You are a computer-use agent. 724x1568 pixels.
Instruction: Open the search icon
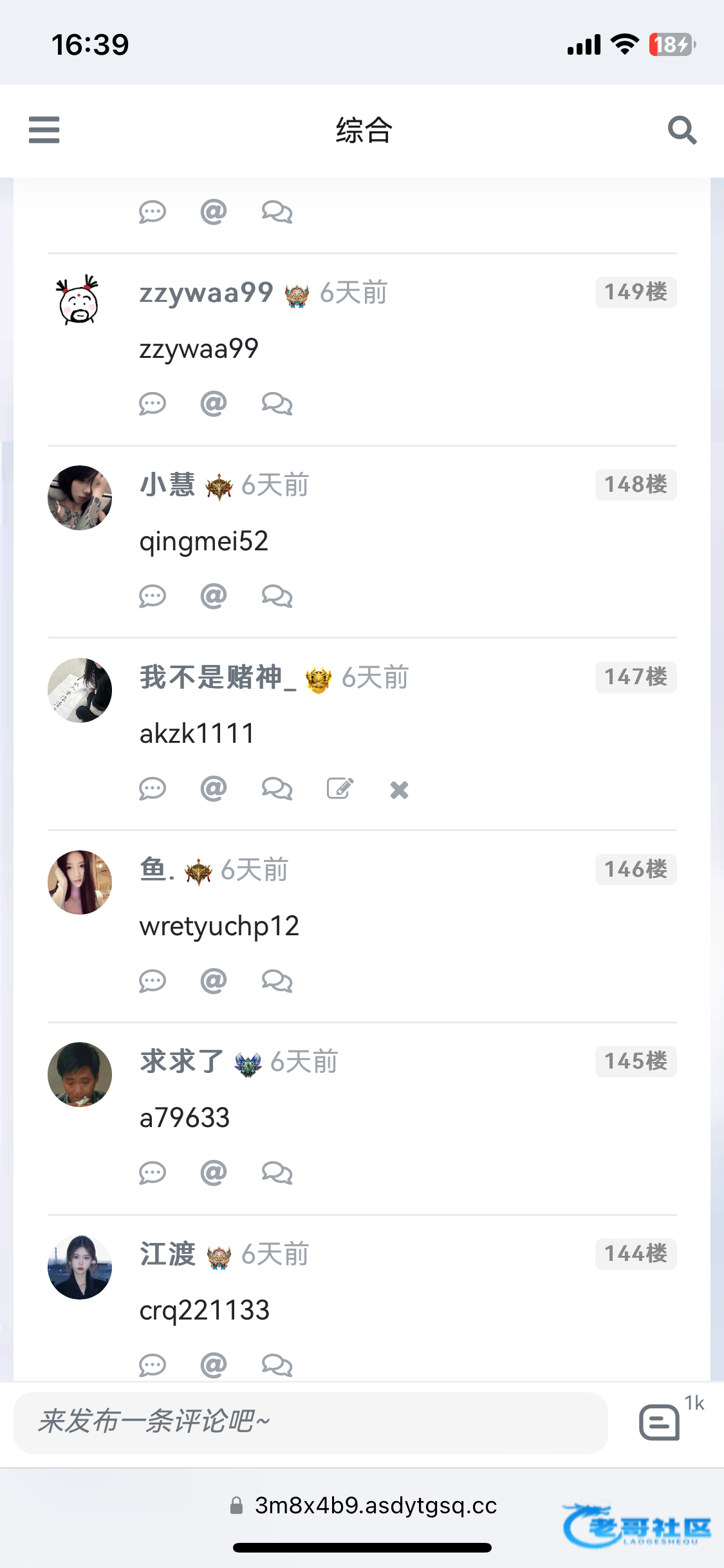(682, 130)
